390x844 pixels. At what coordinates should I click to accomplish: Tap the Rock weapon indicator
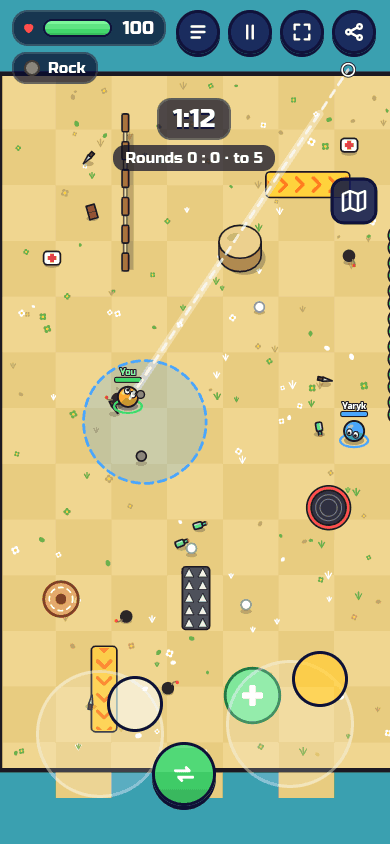pyautogui.click(x=55, y=68)
